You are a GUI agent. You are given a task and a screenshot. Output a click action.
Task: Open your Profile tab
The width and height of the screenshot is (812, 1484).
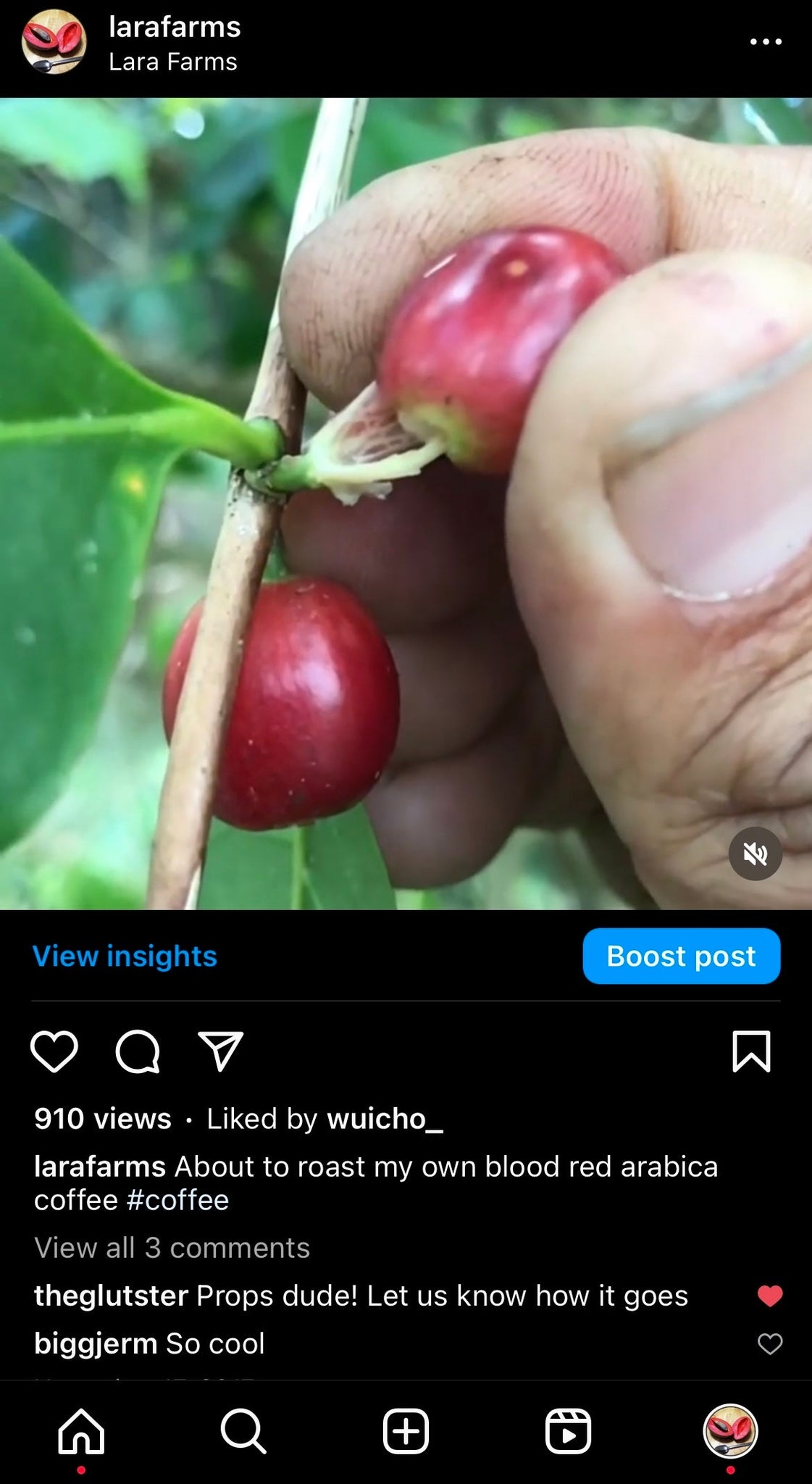coord(730,1431)
